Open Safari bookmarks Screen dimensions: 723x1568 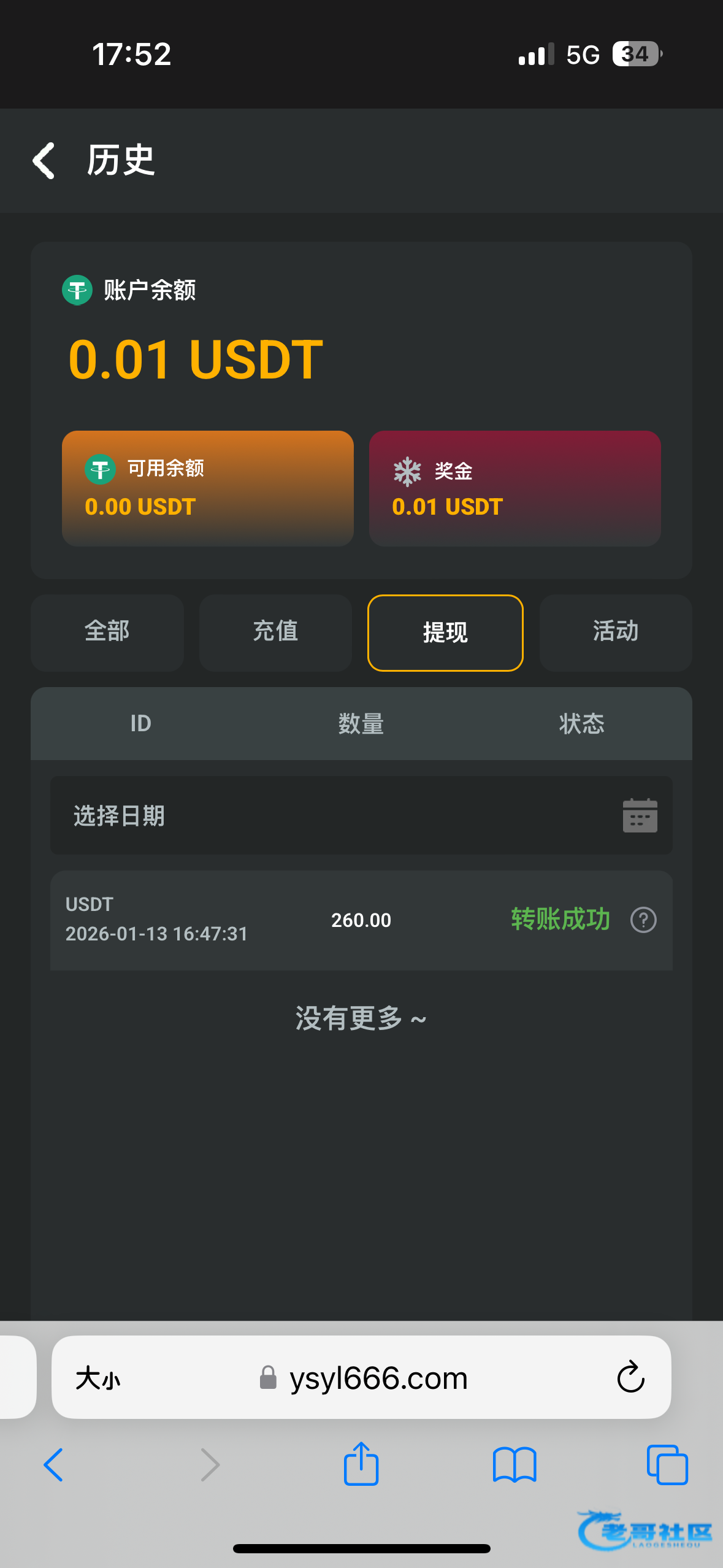(515, 1464)
